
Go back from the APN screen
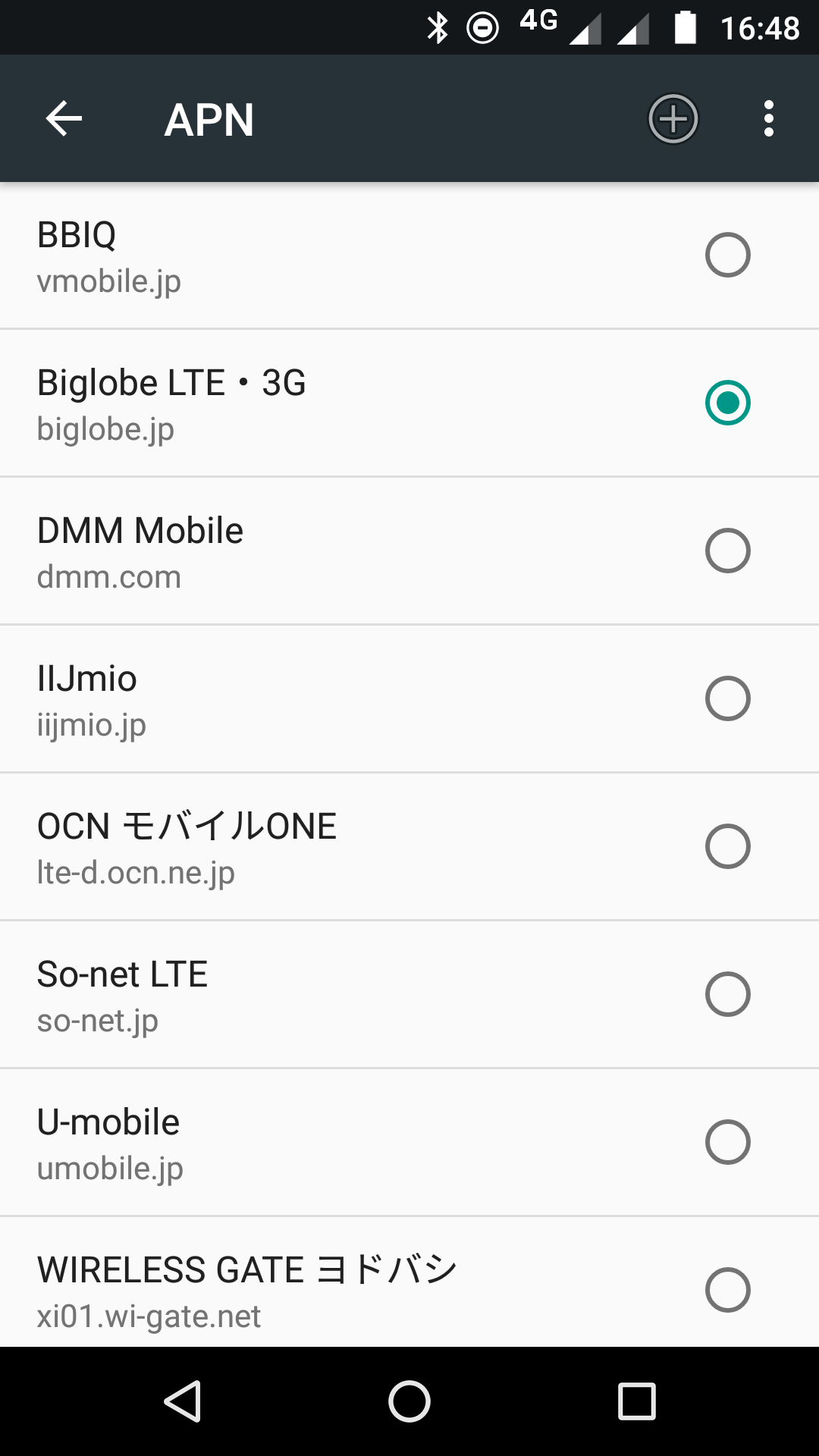click(64, 119)
